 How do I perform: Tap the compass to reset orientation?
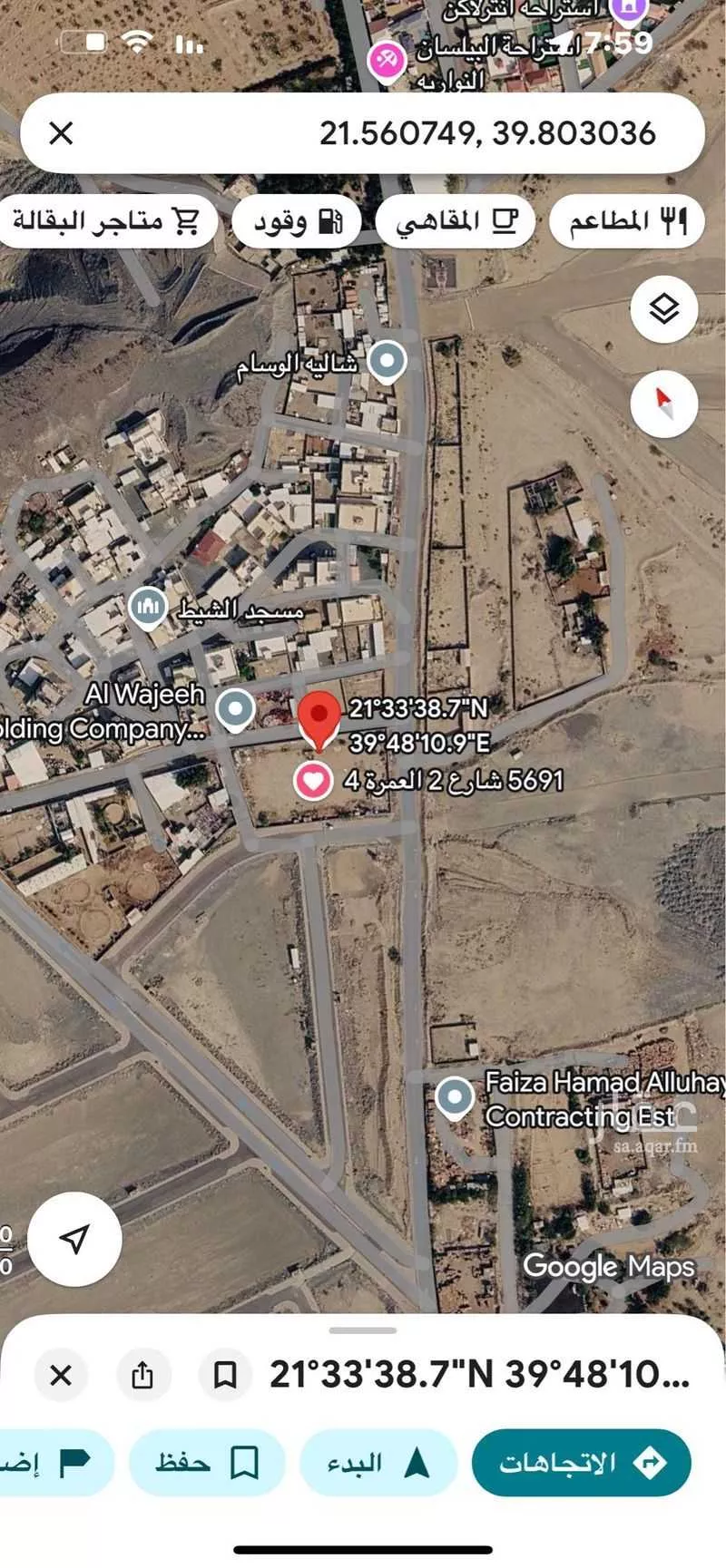click(664, 403)
